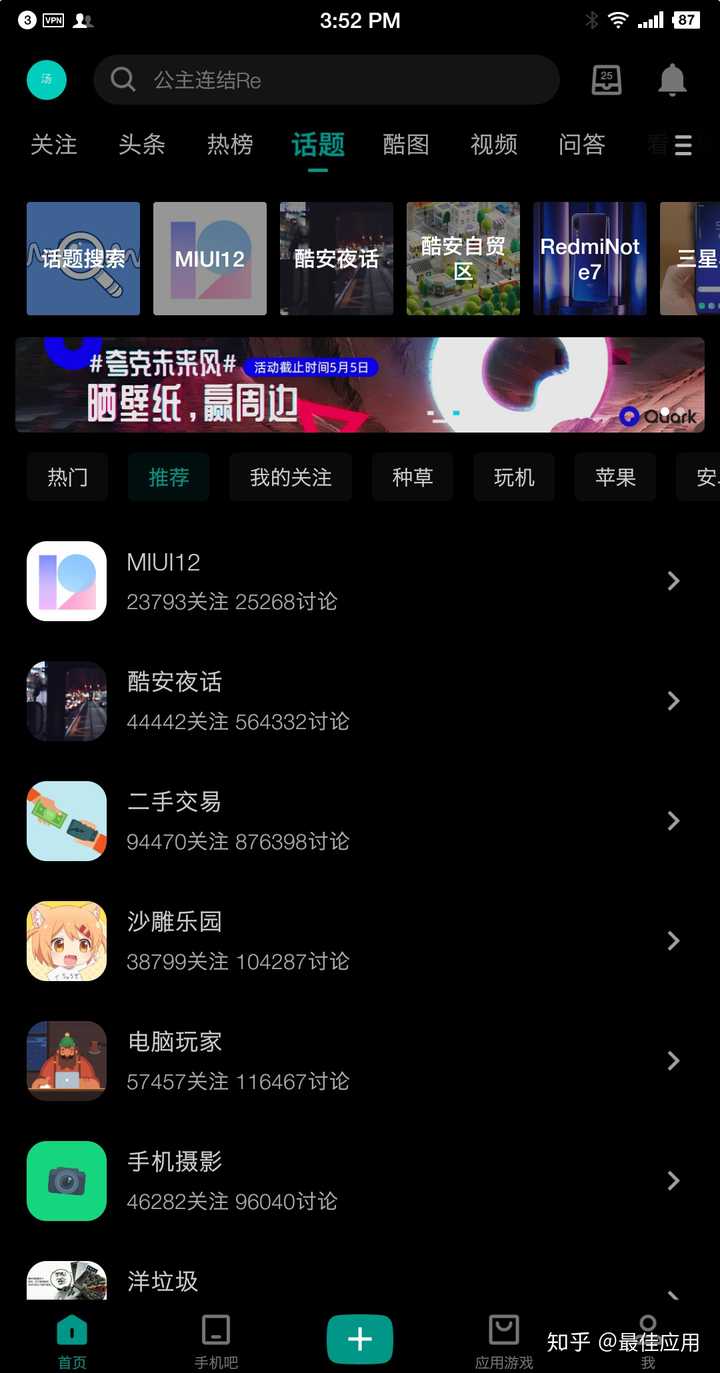Screen dimensions: 720x1373
Task: Activate the 种草 filter chip
Action: click(413, 477)
